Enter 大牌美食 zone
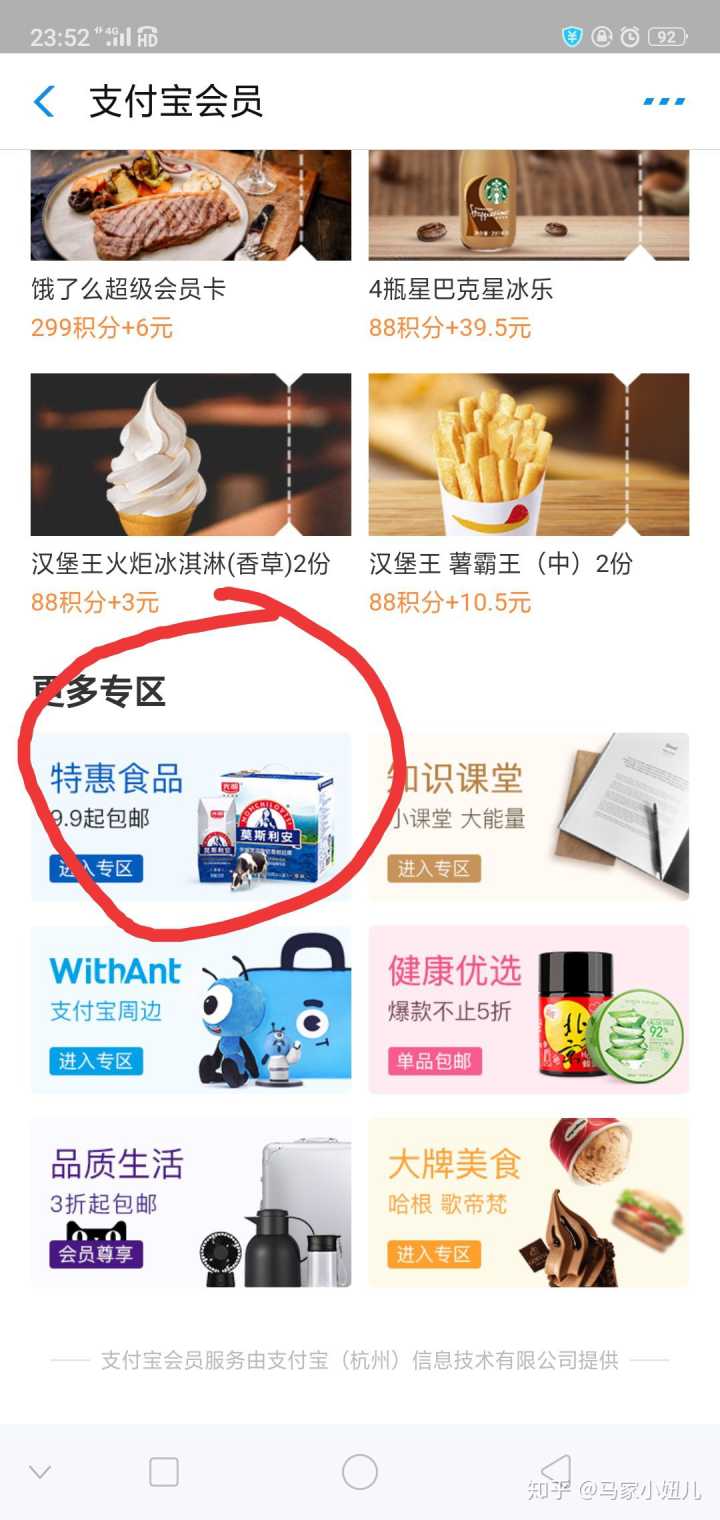720x1520 pixels. tap(528, 1202)
